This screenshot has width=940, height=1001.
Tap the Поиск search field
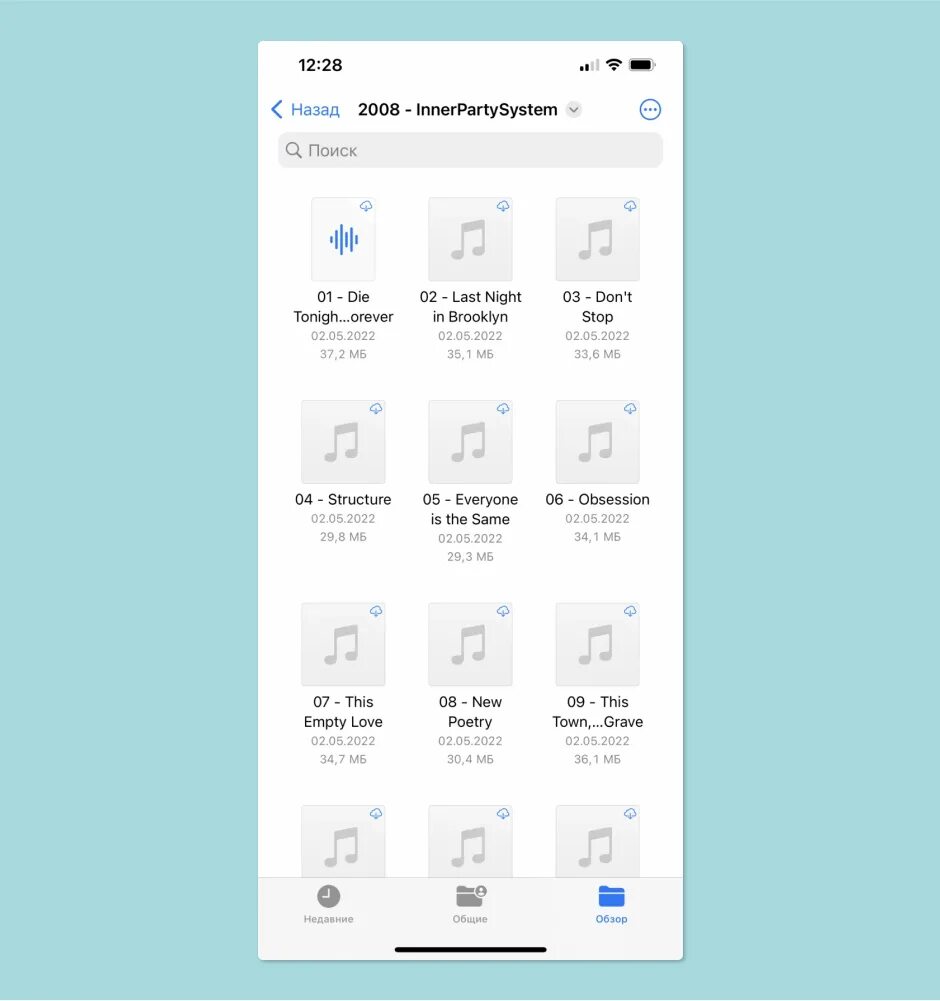[x=470, y=150]
